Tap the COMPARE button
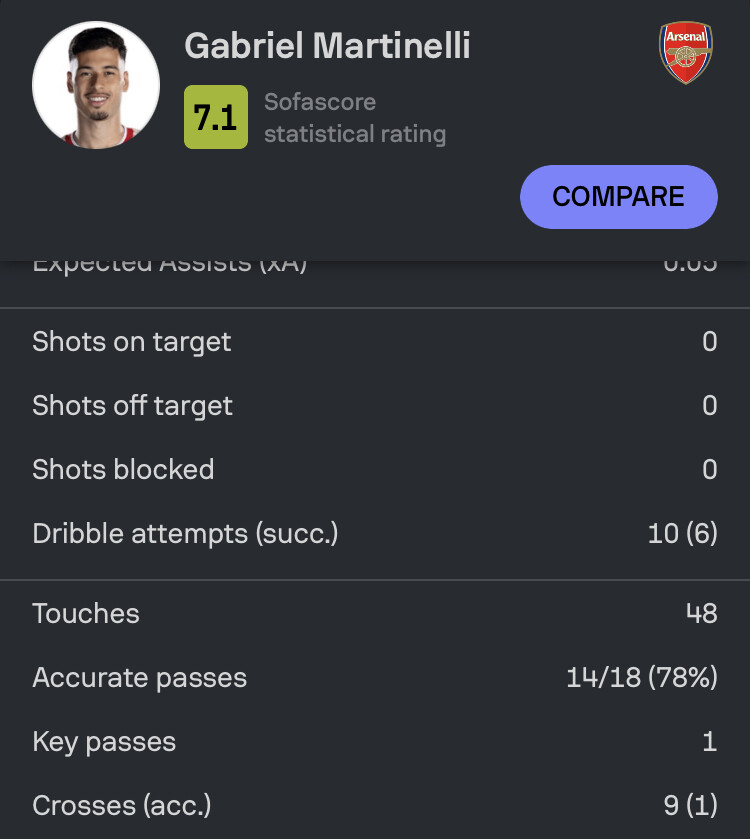750x839 pixels. (618, 197)
